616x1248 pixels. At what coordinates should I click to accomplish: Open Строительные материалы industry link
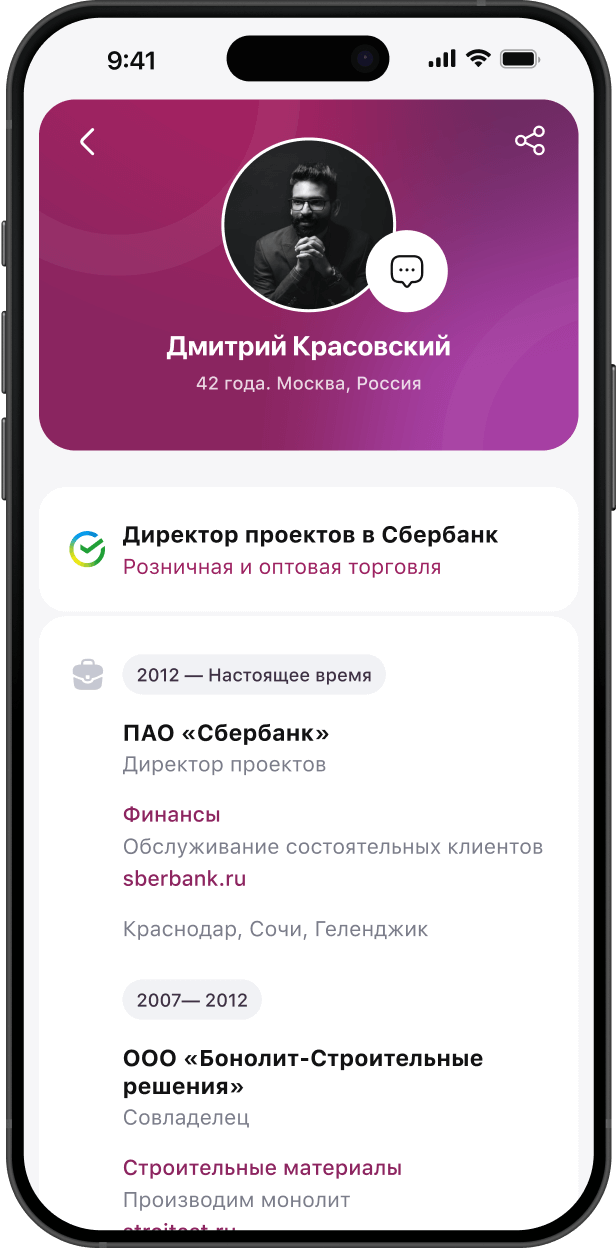click(262, 1168)
